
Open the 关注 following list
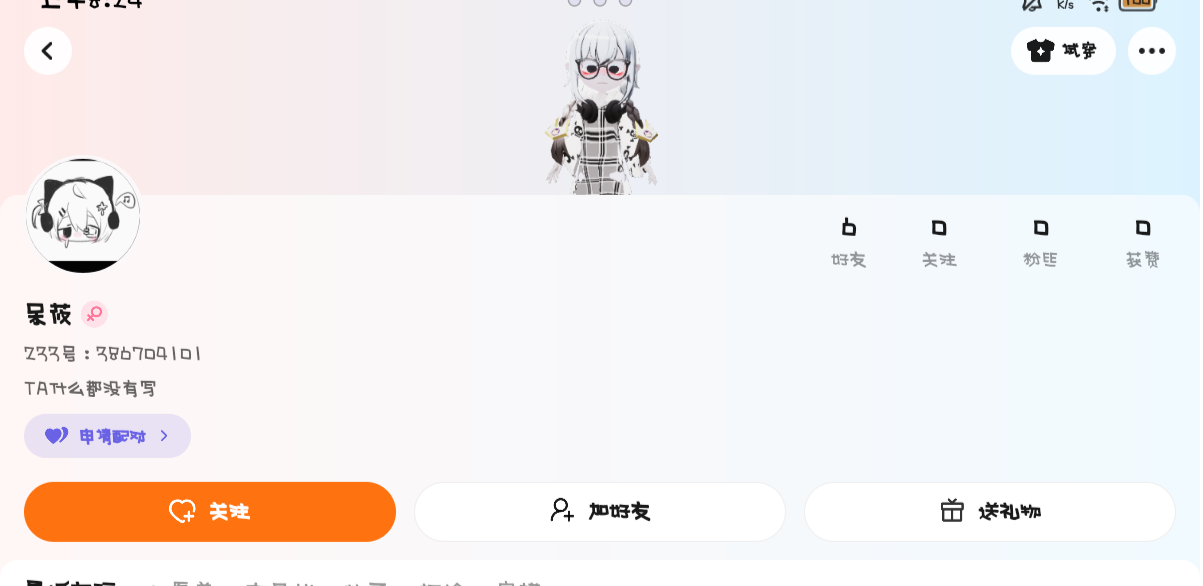pos(939,243)
